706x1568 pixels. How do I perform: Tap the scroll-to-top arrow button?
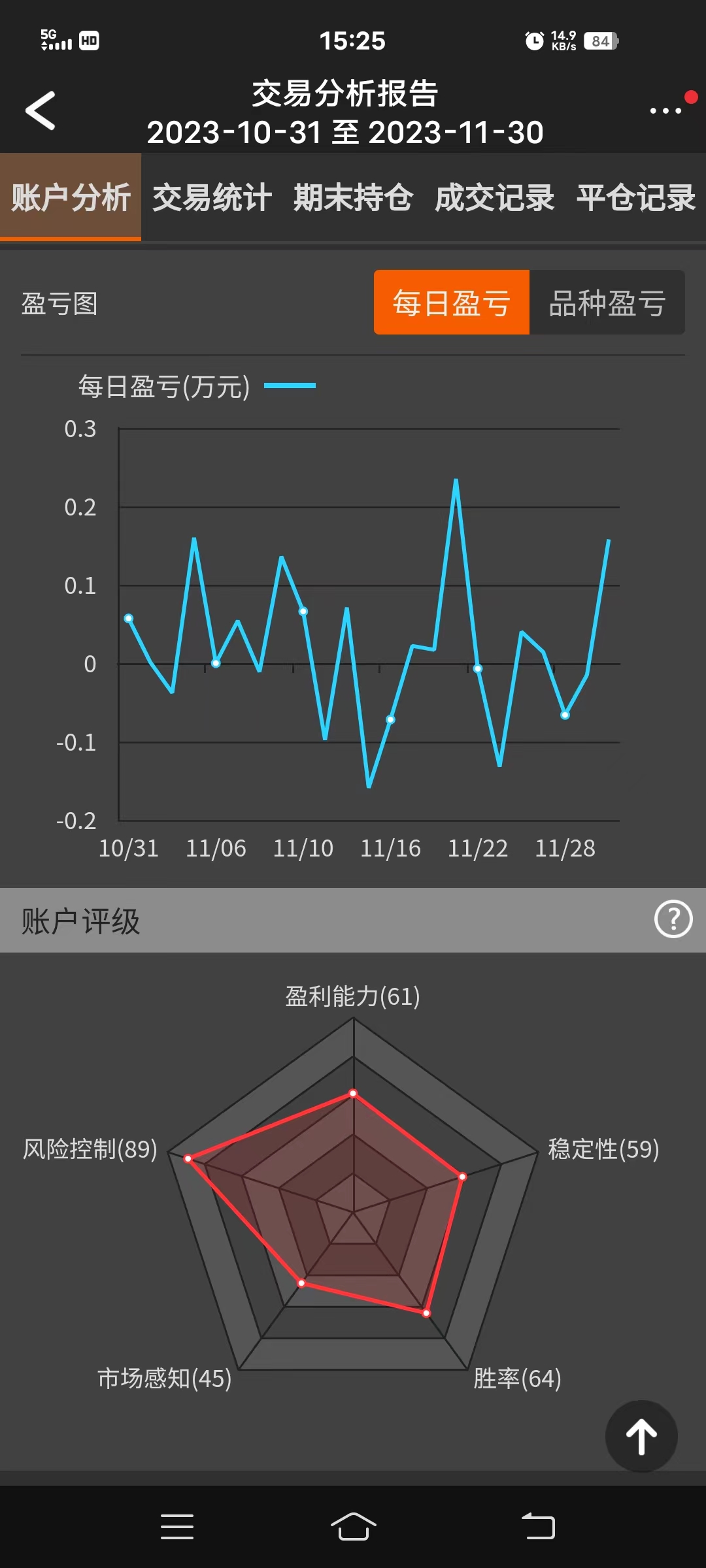click(641, 1436)
